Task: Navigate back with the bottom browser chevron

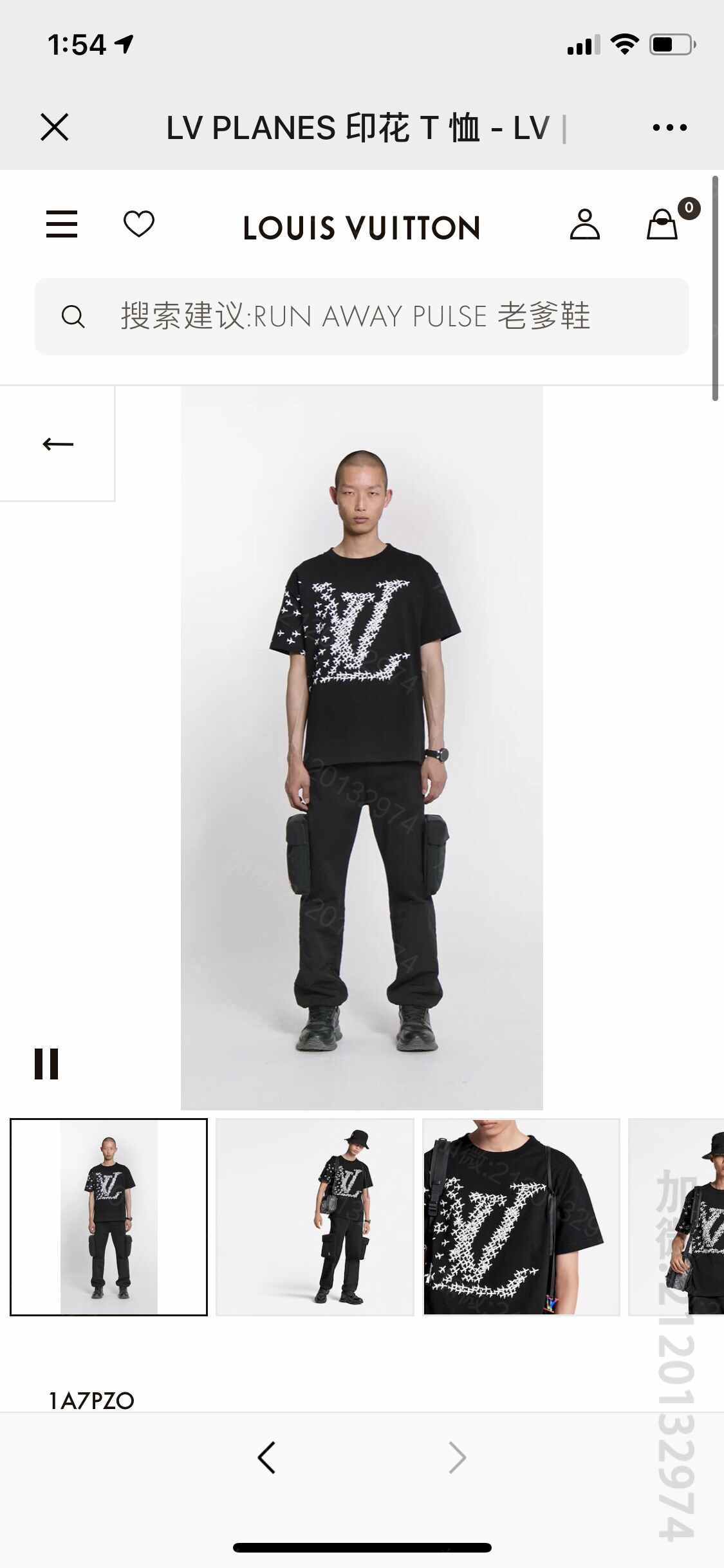Action: point(266,1457)
